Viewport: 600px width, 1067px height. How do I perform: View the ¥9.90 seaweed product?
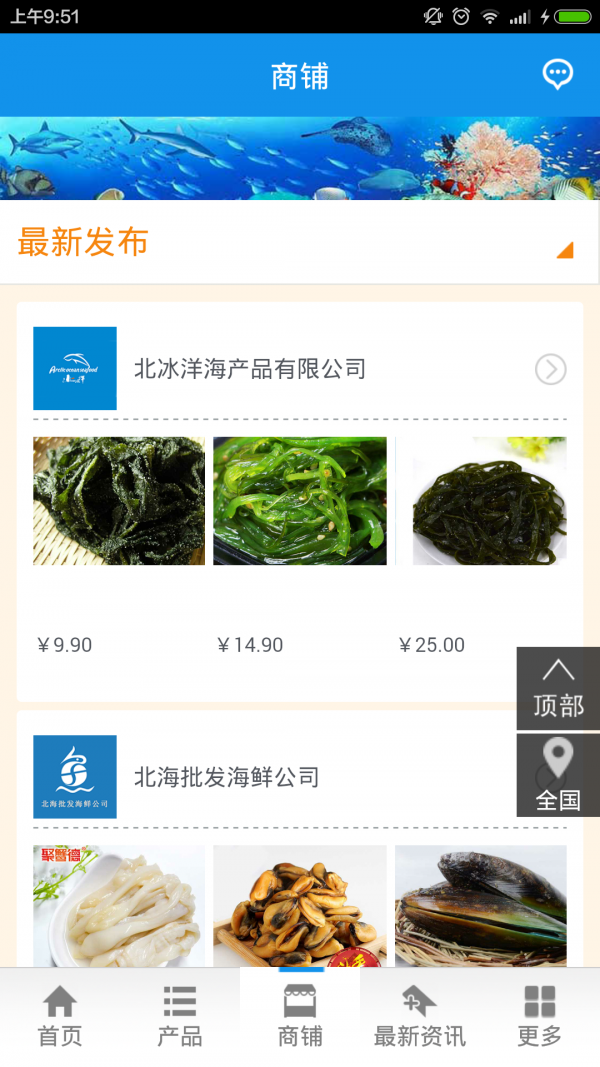click(119, 501)
